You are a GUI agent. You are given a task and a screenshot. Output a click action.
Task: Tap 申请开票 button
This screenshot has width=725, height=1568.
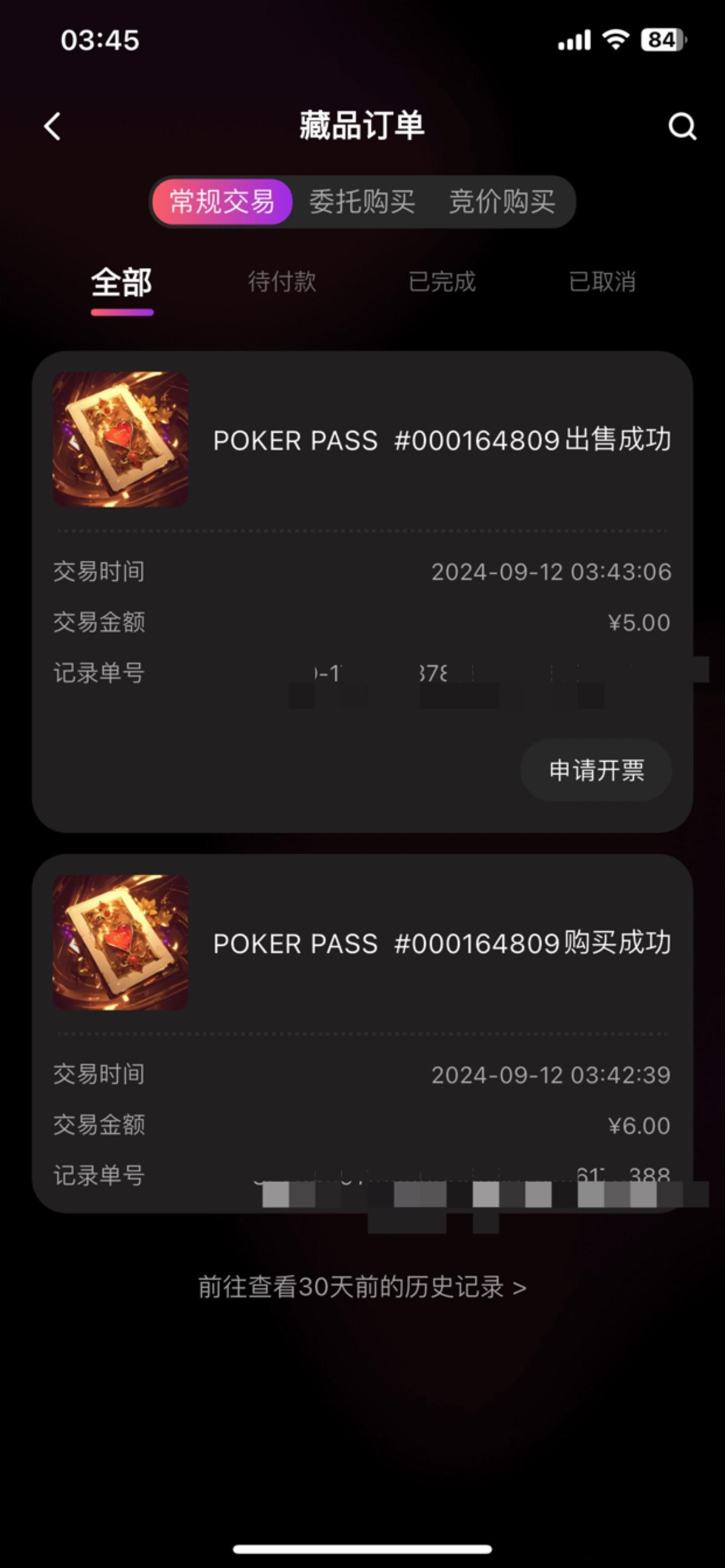(x=596, y=770)
